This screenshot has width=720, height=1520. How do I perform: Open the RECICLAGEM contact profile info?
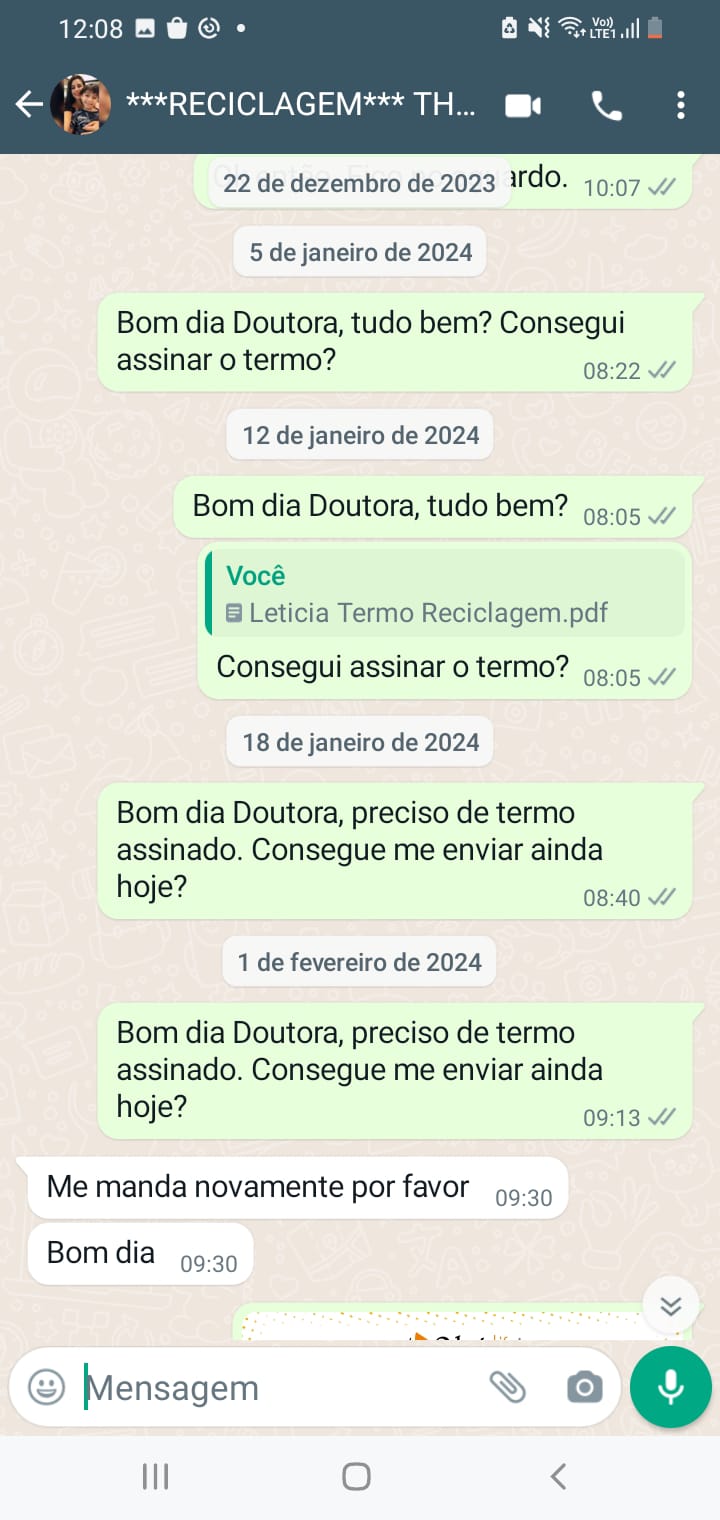click(x=300, y=104)
